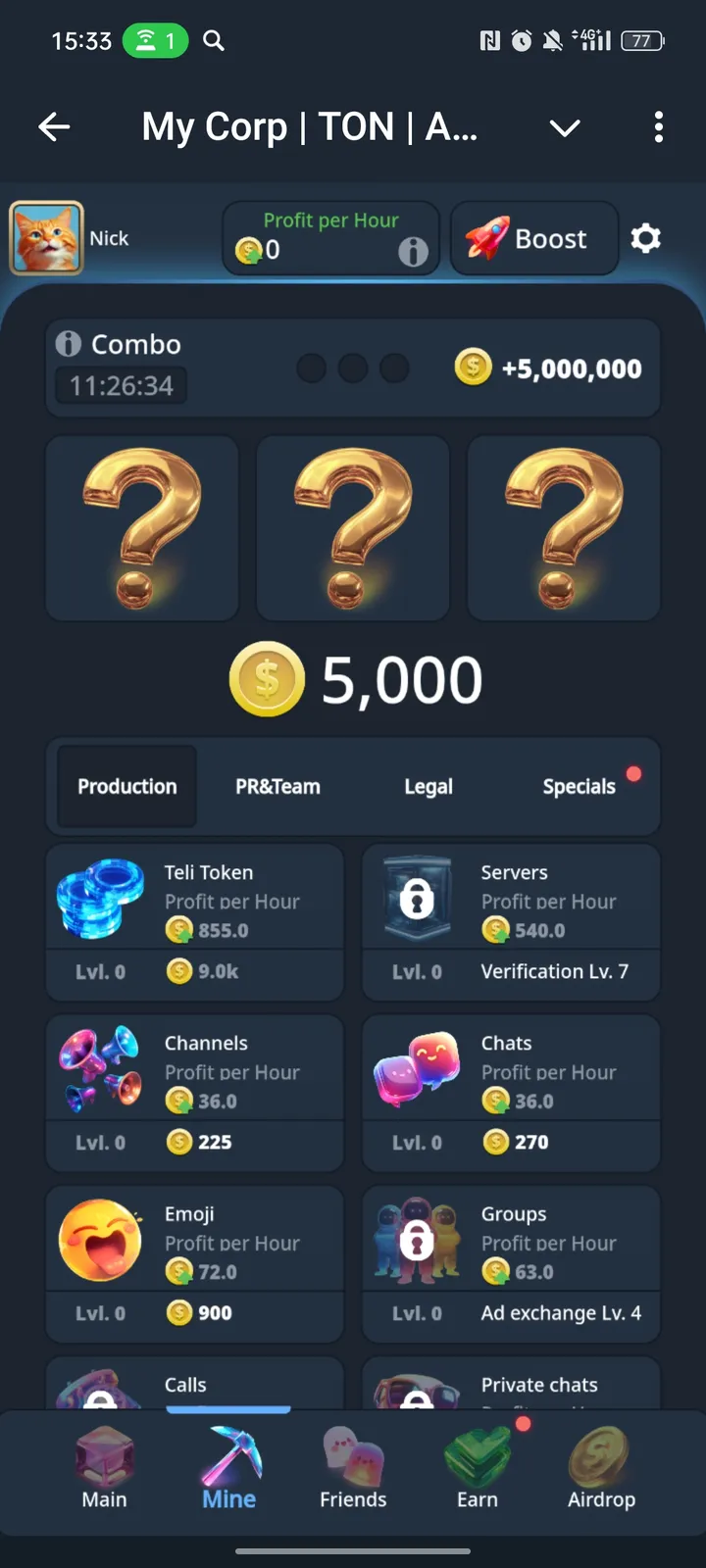Image resolution: width=706 pixels, height=1568 pixels.
Task: Tap Nick's cat avatar thumbnail
Action: click(46, 237)
